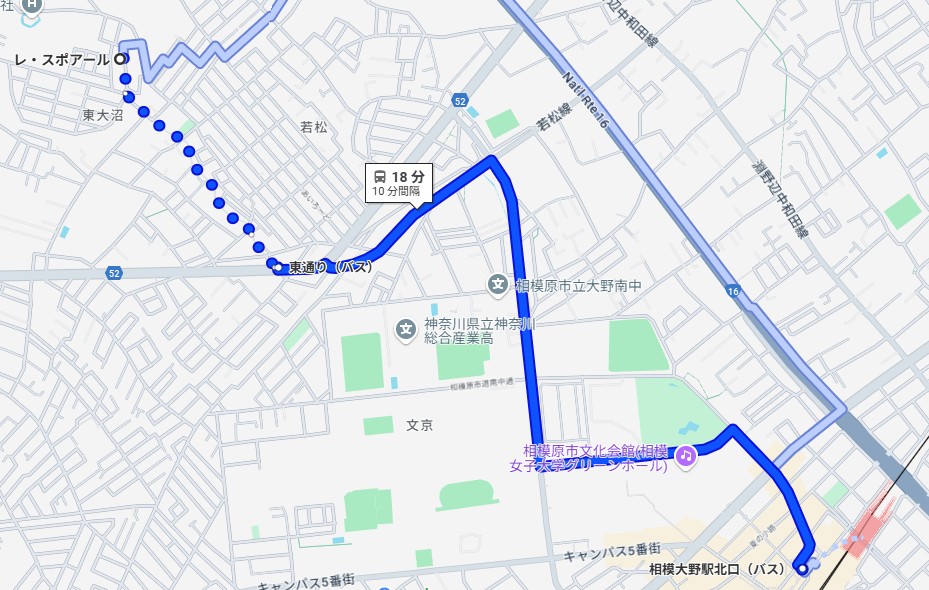Open the 相模原市文化会館 hall marker
The width and height of the screenshot is (929, 590).
686,456
